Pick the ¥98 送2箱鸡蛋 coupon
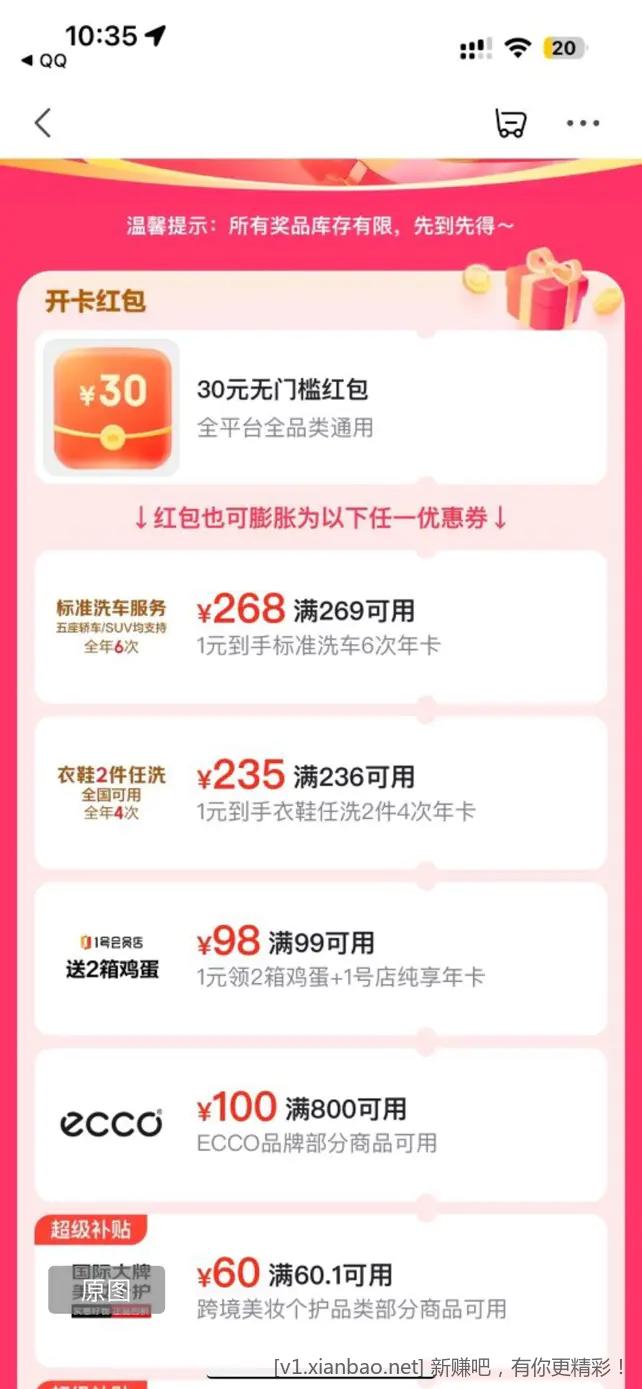This screenshot has height=1389, width=642. (x=320, y=958)
